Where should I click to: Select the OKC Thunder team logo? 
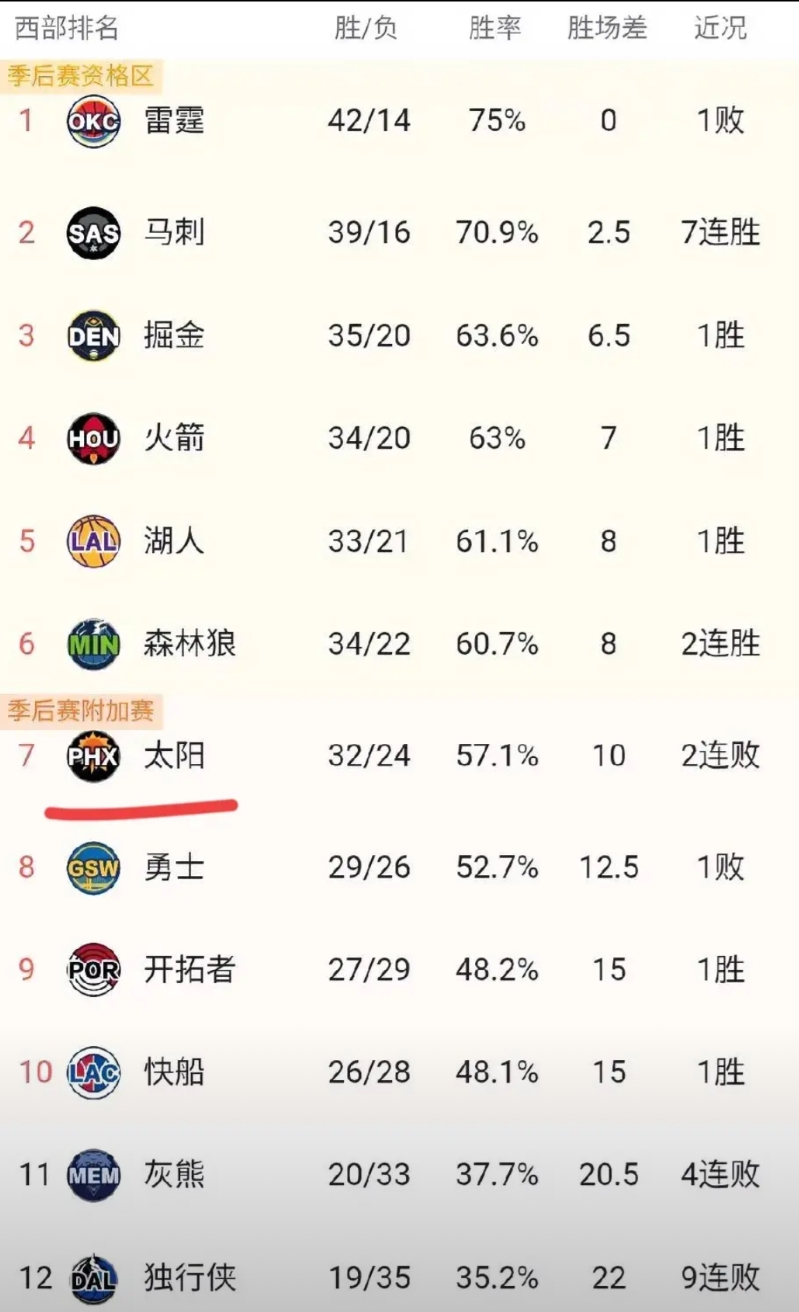[x=93, y=121]
